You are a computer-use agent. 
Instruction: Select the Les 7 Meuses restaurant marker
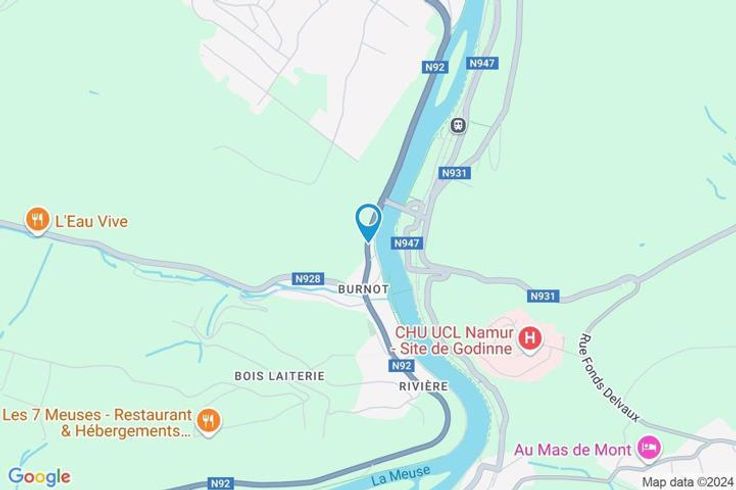[x=208, y=421]
